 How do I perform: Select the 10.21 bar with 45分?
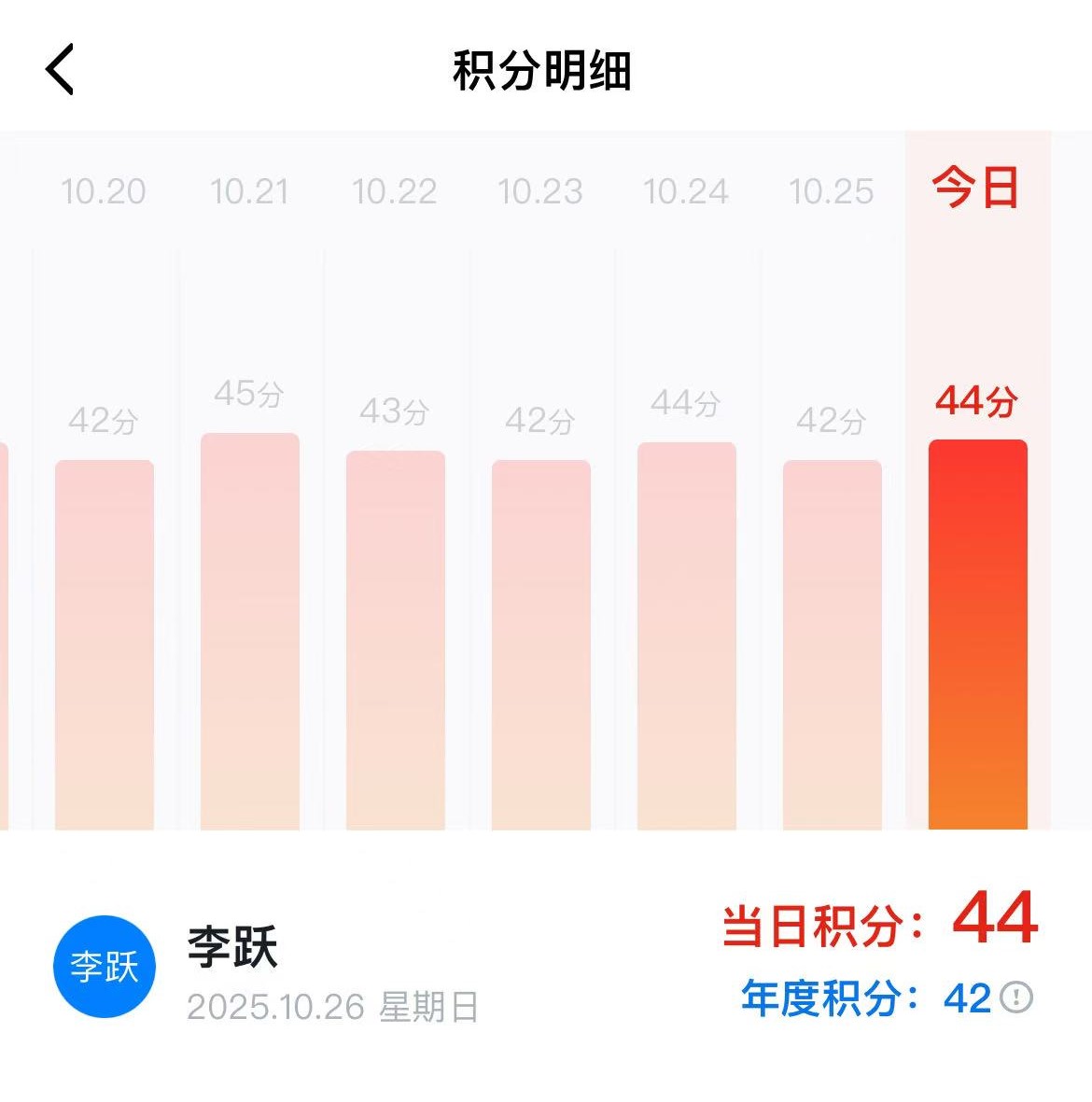coord(250,631)
